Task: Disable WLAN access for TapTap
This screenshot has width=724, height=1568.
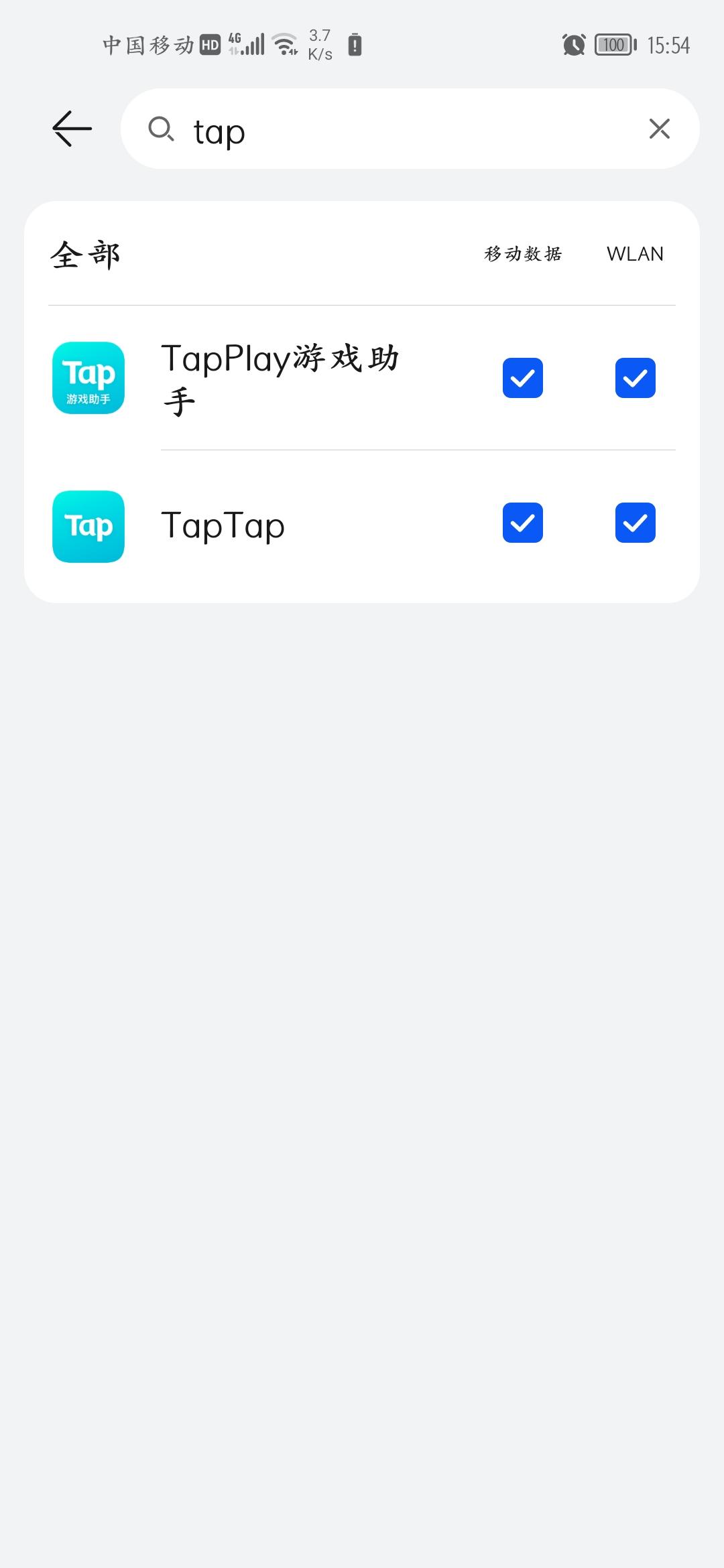Action: click(x=636, y=523)
